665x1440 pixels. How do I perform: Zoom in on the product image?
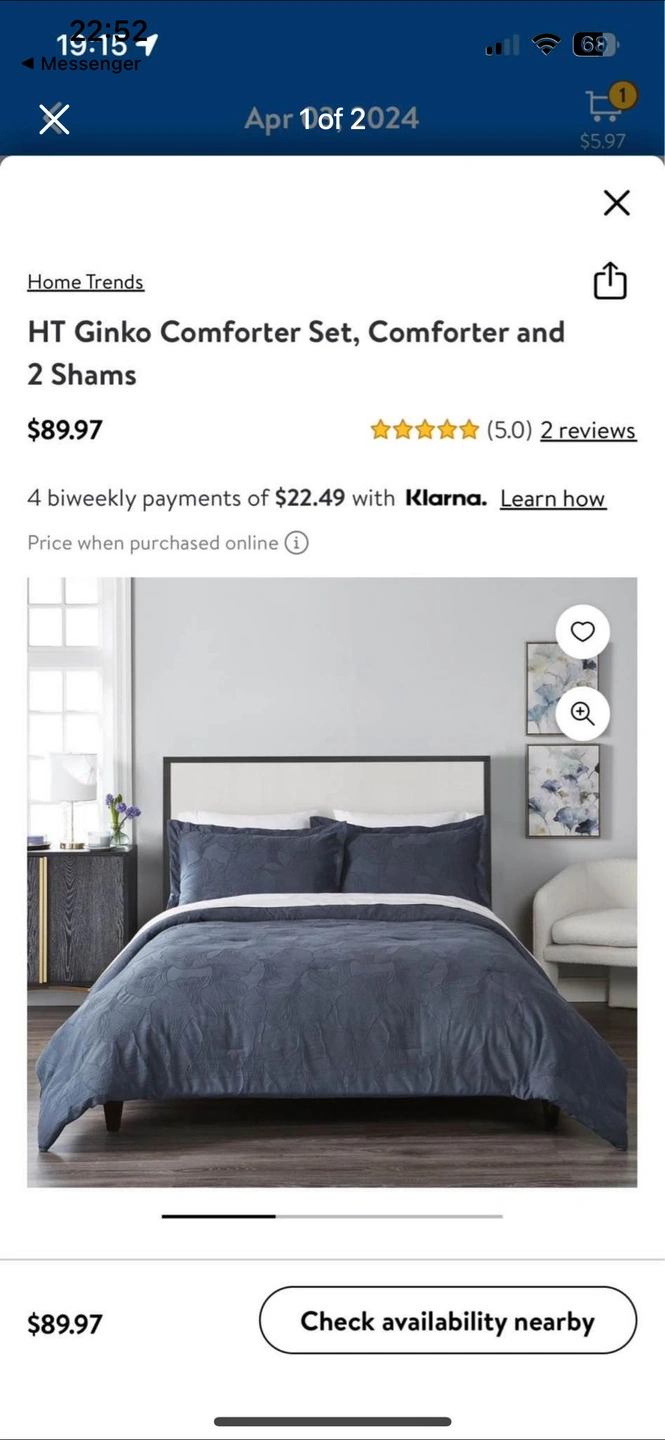(x=582, y=713)
